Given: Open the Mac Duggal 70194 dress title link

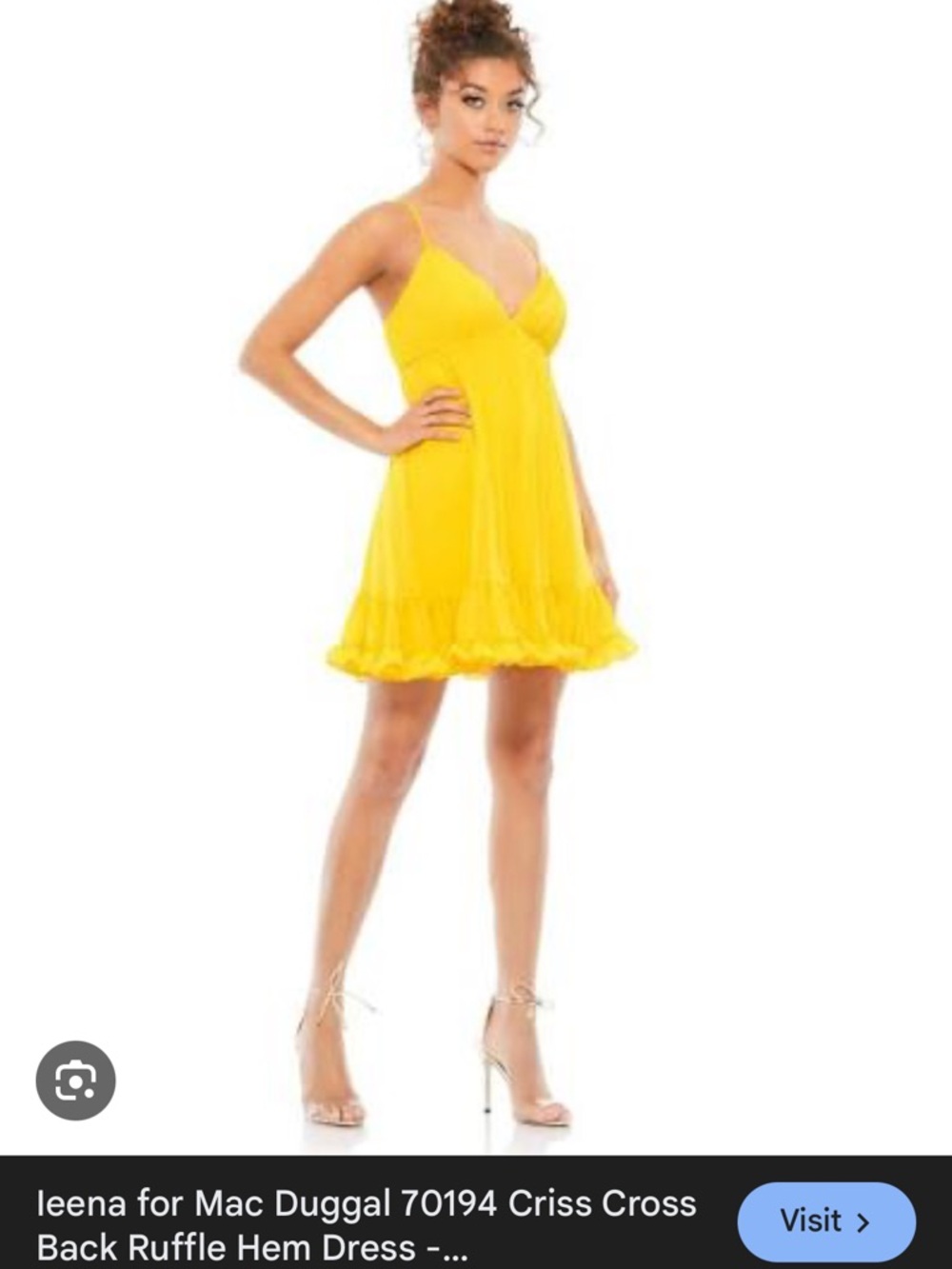Looking at the screenshot, I should pos(367,1224).
